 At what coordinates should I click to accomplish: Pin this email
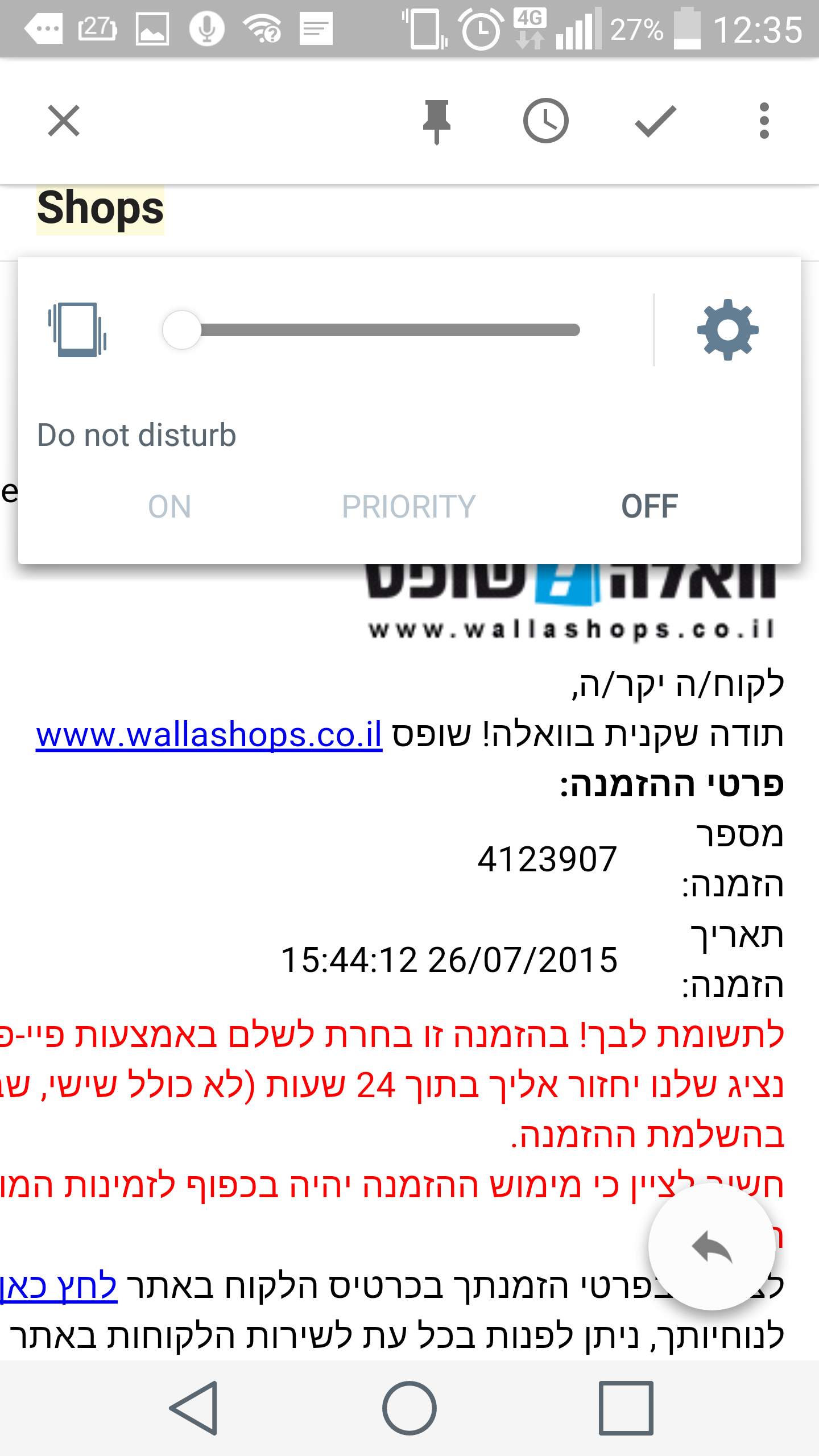(437, 121)
